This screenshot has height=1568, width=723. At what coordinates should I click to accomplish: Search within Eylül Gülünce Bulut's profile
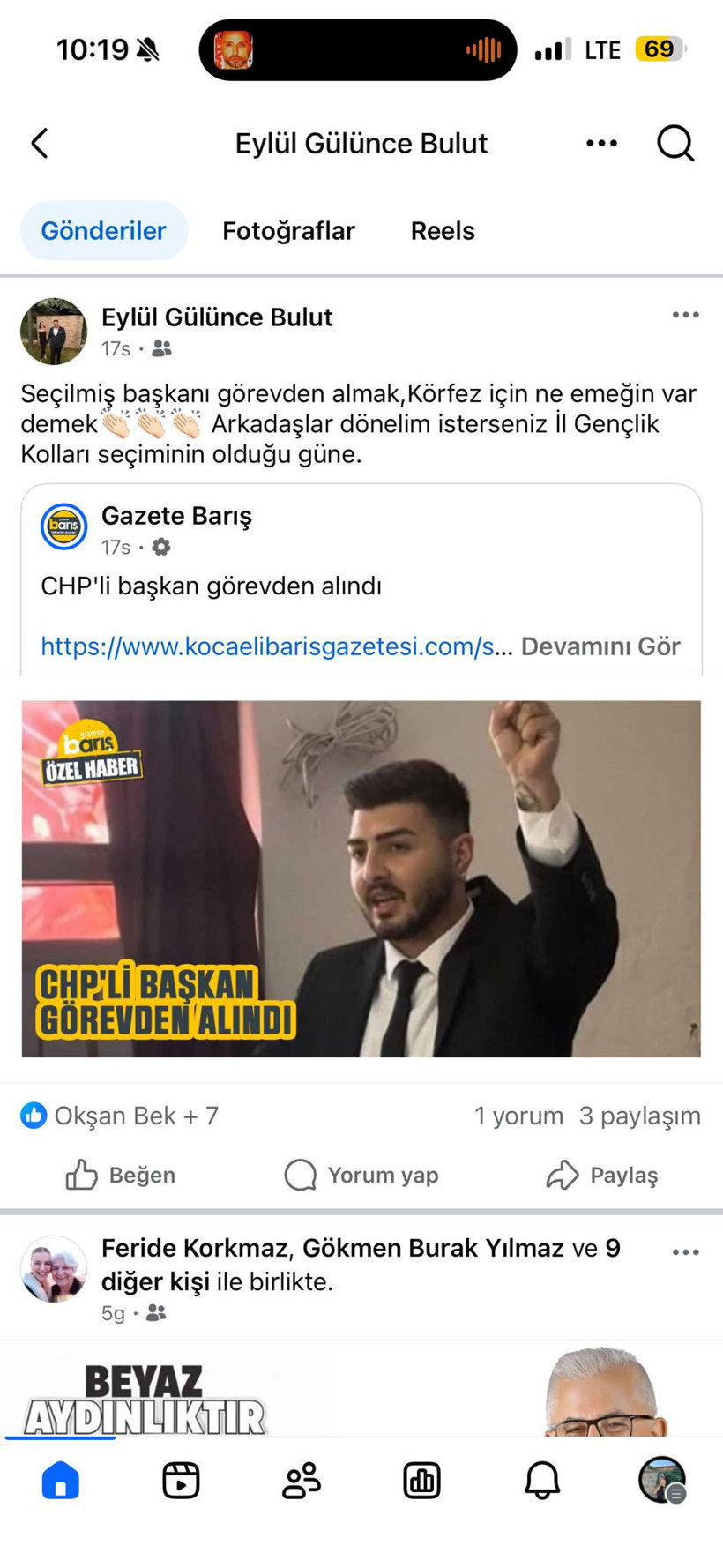[675, 143]
